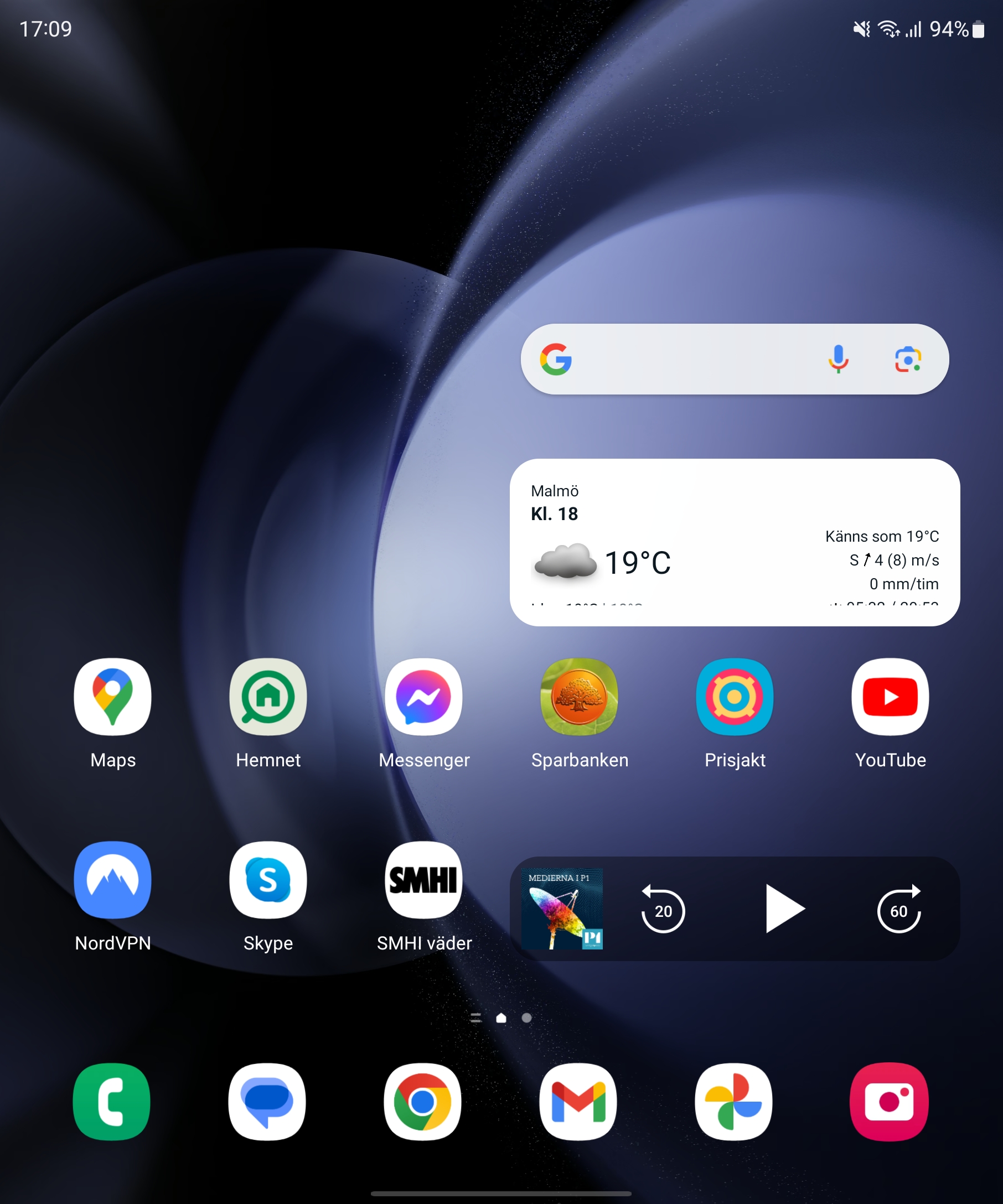Launch Messenger
The height and width of the screenshot is (1204, 1003).
coord(423,697)
